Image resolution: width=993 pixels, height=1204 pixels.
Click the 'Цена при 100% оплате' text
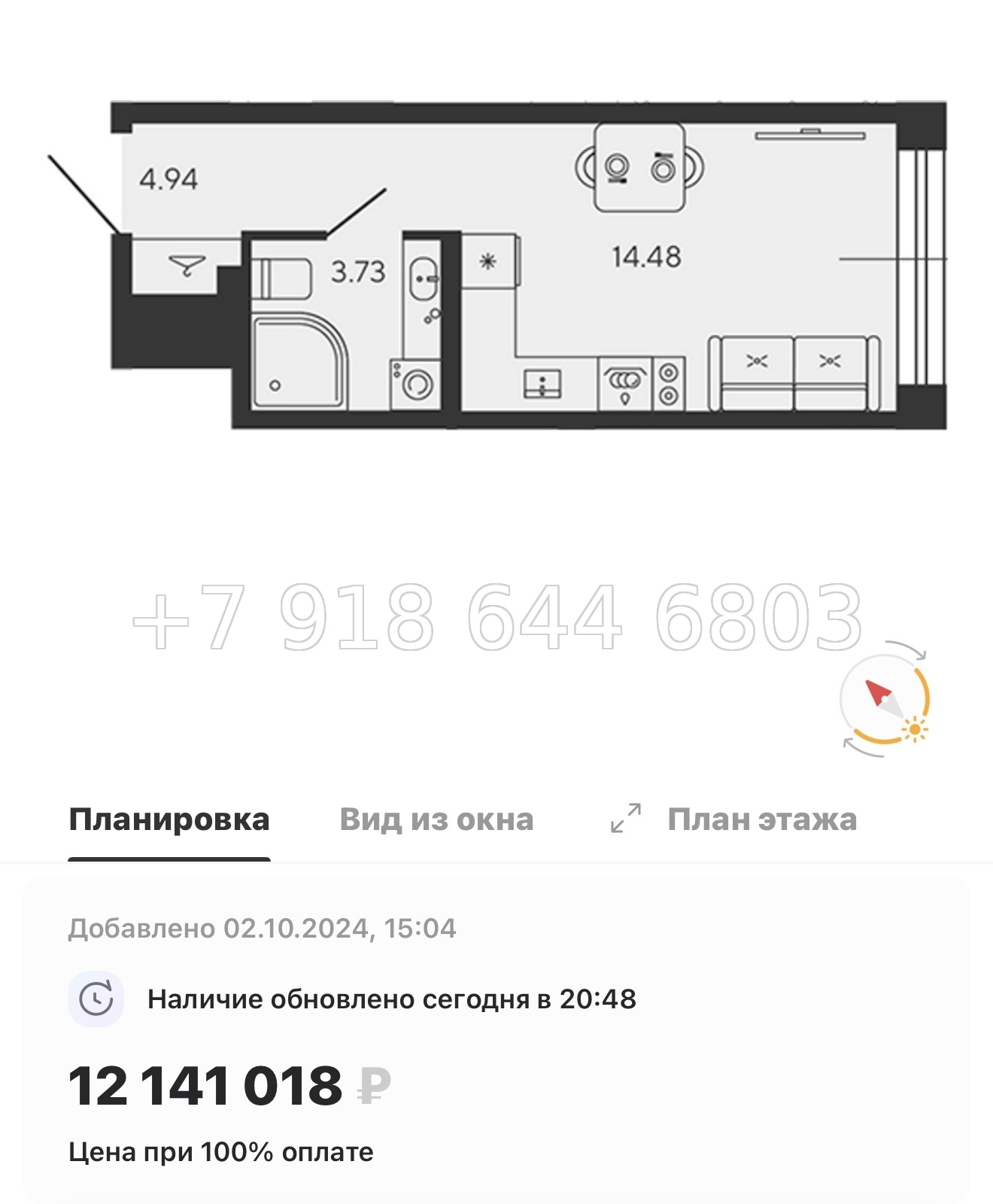218,1150
